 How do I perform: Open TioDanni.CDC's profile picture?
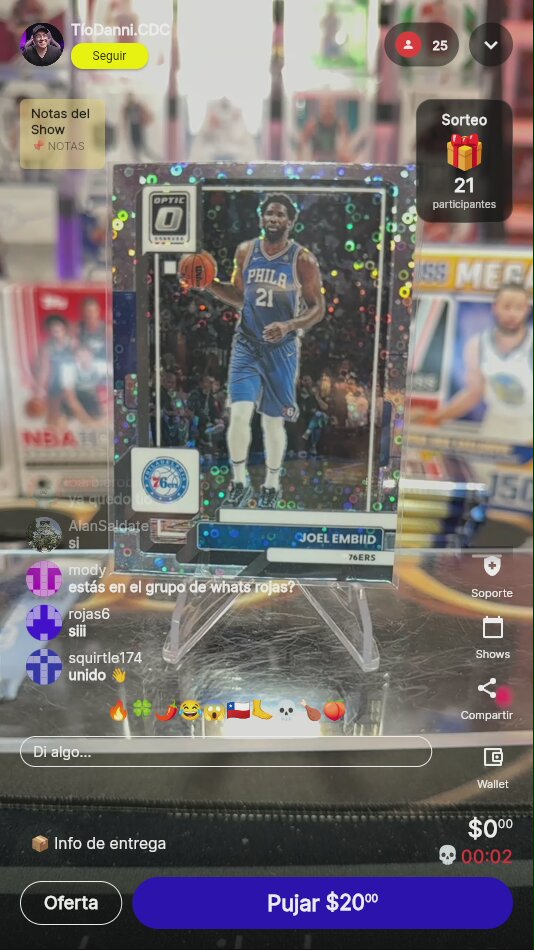[42, 44]
